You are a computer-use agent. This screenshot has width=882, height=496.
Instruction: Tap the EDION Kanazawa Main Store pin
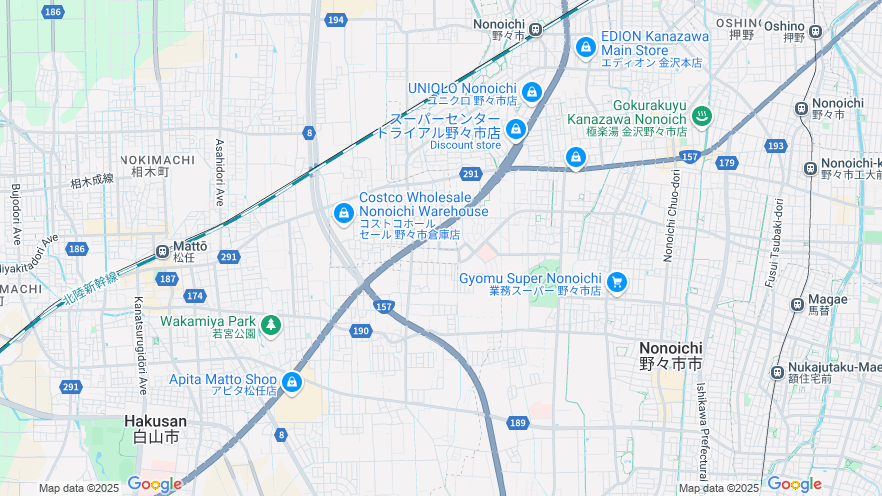point(585,46)
